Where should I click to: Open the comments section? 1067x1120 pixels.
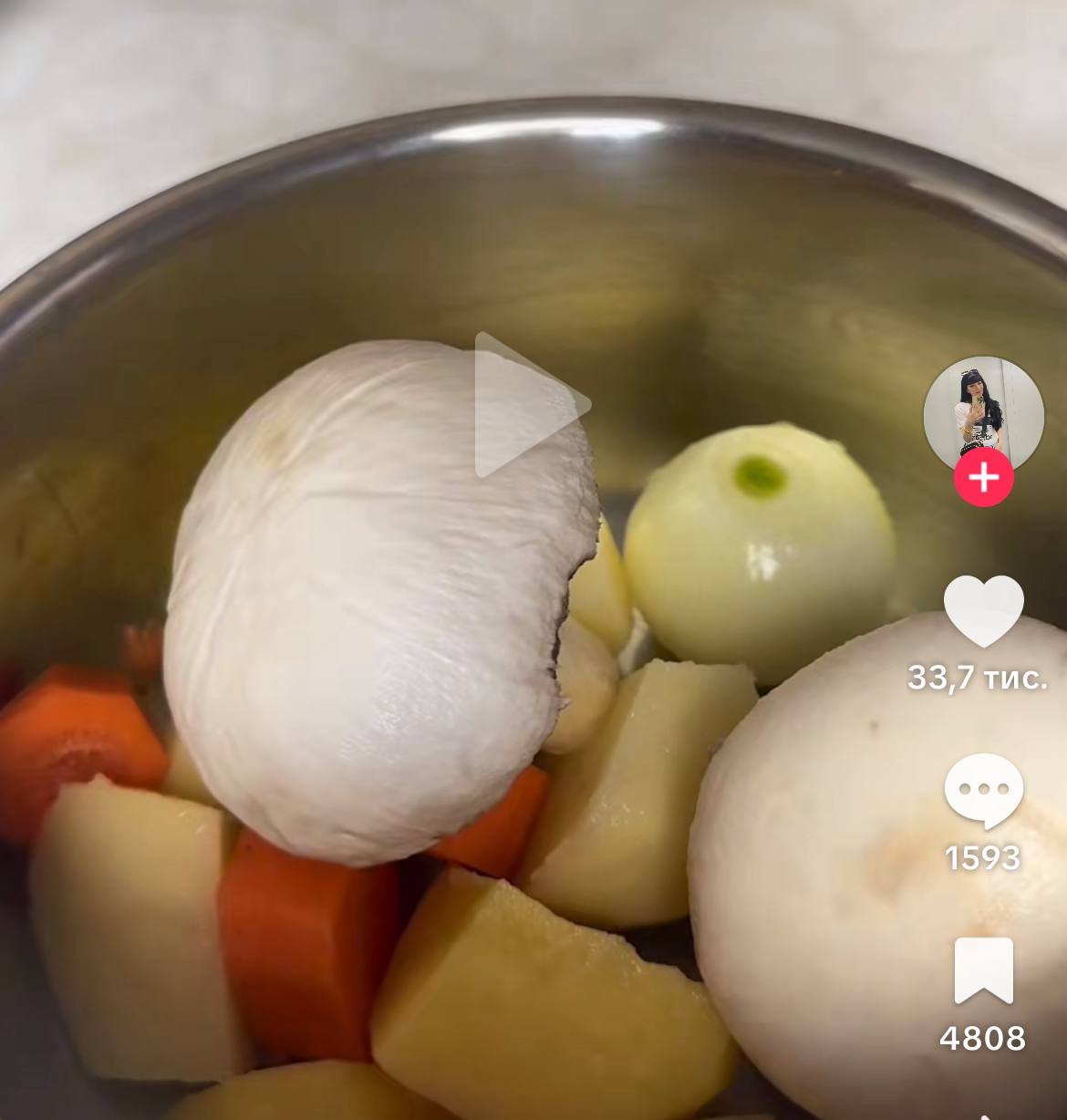[983, 790]
